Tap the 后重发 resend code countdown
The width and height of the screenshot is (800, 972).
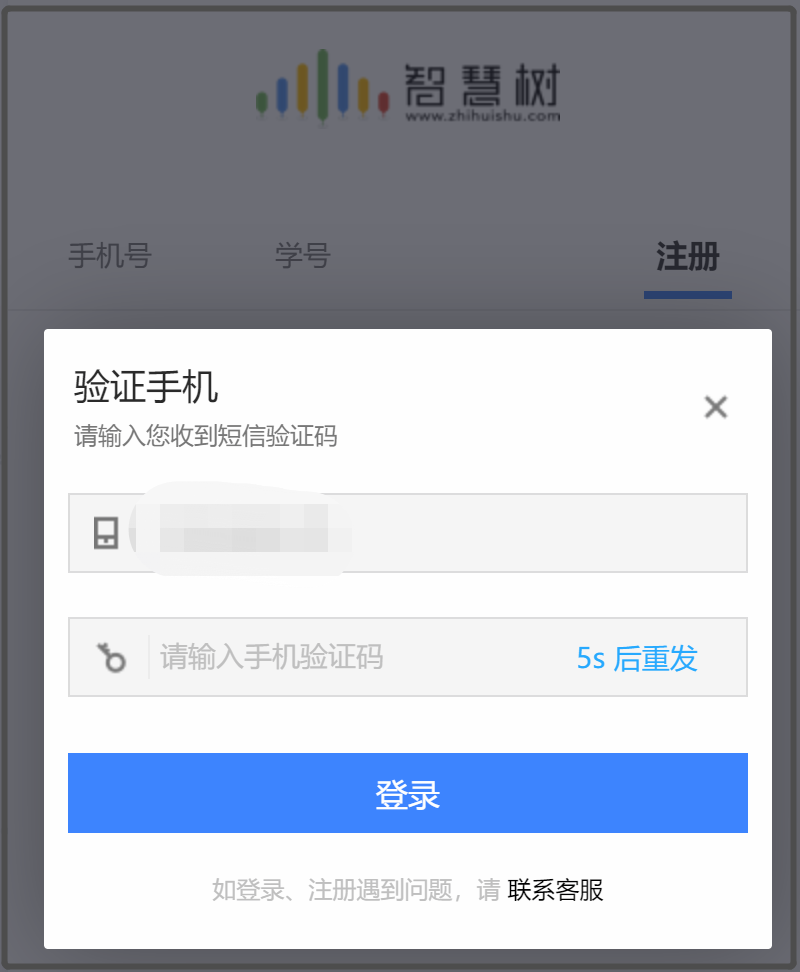point(637,658)
